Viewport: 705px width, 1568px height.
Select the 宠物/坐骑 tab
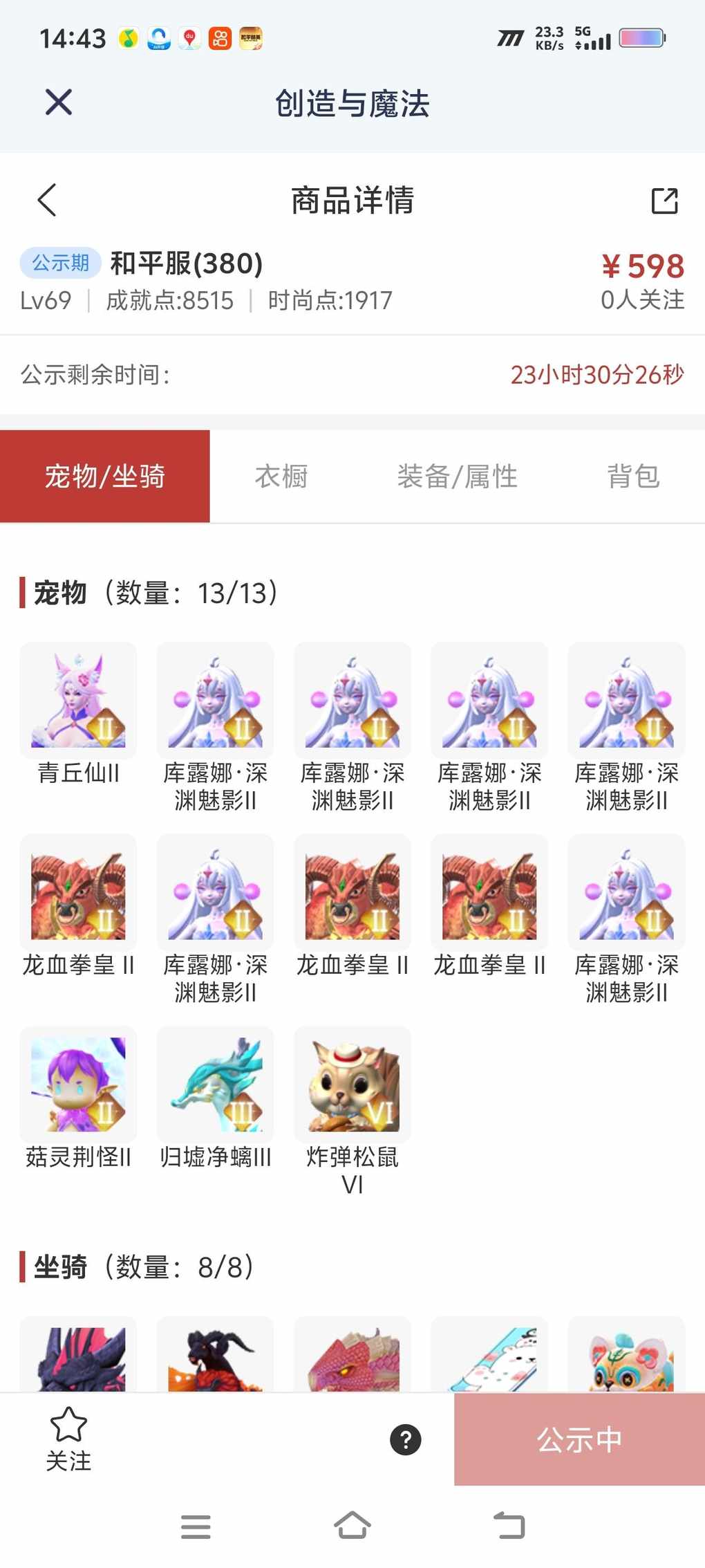pos(105,477)
